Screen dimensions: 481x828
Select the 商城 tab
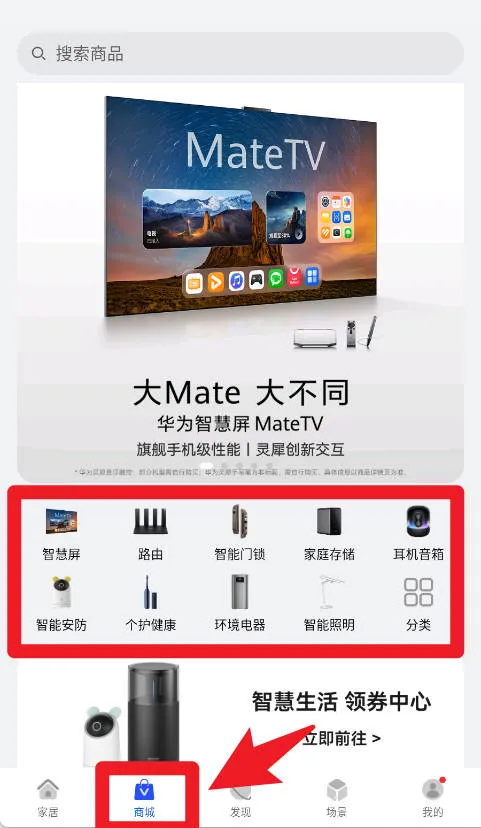point(144,798)
